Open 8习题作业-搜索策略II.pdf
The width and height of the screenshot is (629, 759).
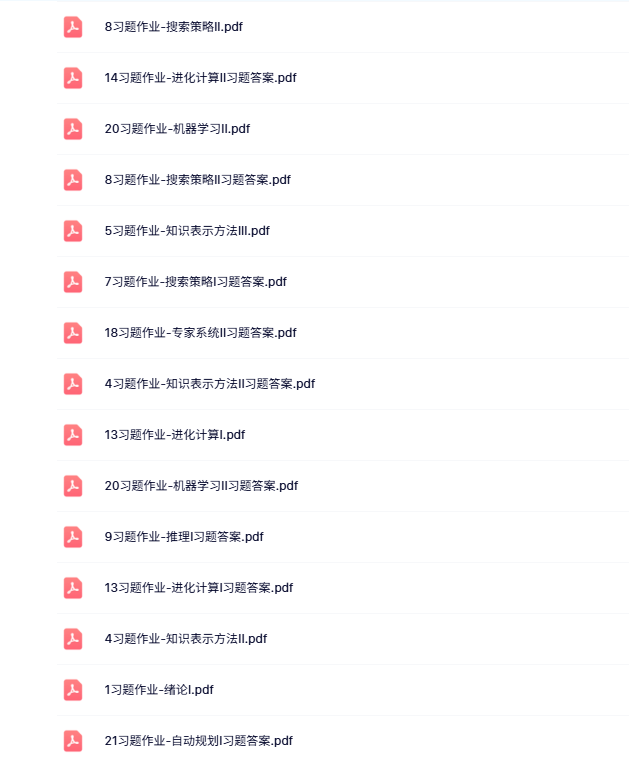pos(173,27)
